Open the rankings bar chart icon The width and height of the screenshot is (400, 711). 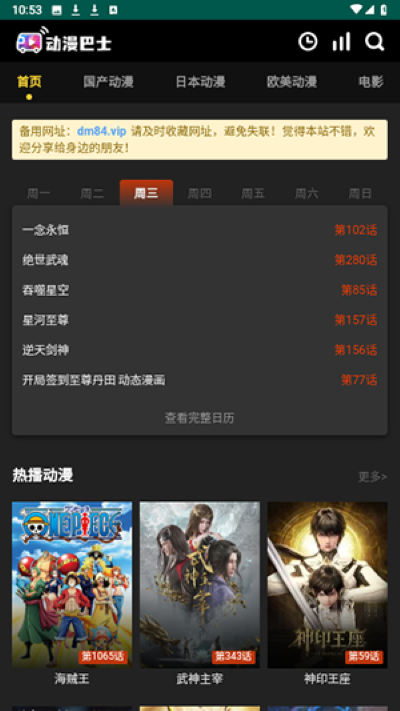click(341, 42)
